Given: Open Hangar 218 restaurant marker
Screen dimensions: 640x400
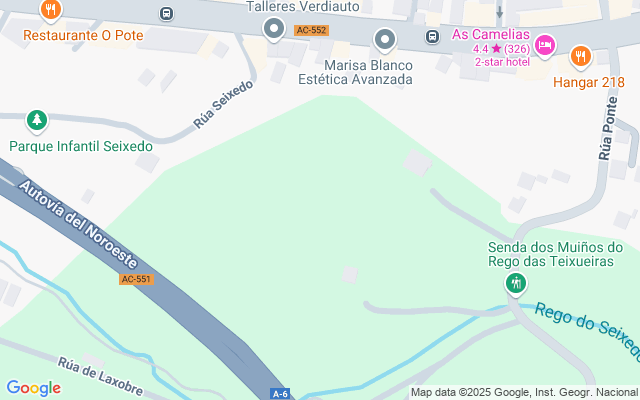Looking at the screenshot, I should click(x=580, y=57).
